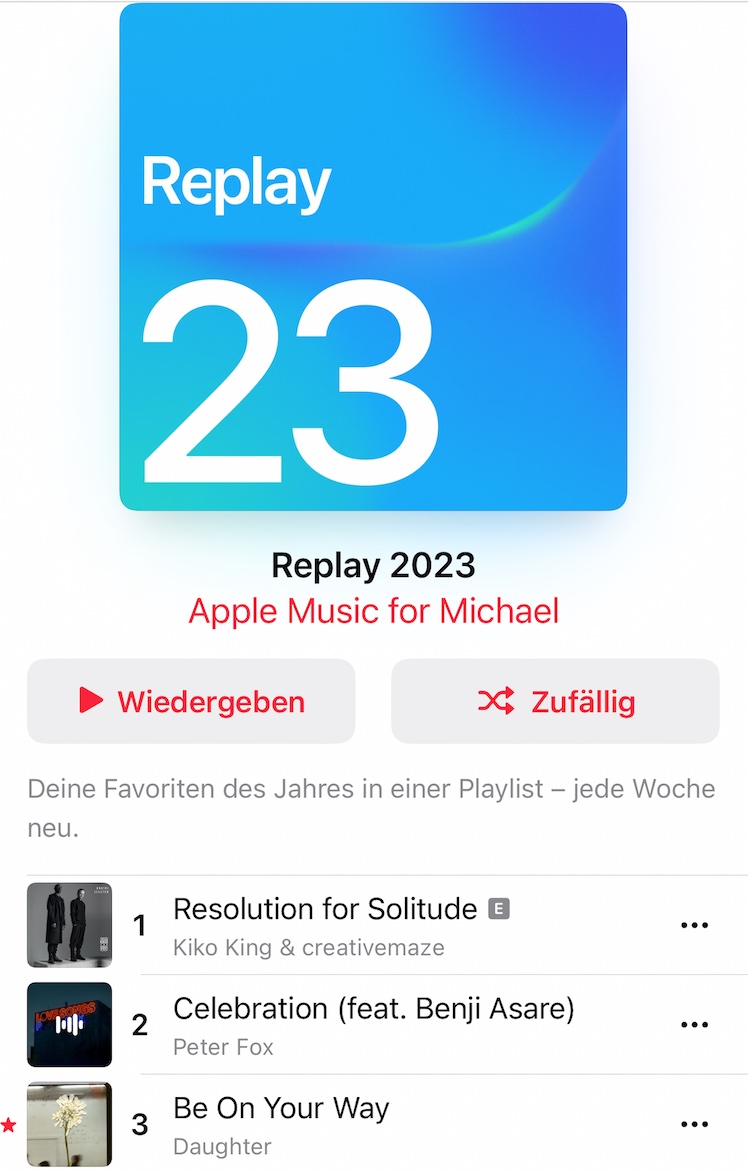Open more options for Be On Your Way
The width and height of the screenshot is (748, 1171).
[x=694, y=1123]
